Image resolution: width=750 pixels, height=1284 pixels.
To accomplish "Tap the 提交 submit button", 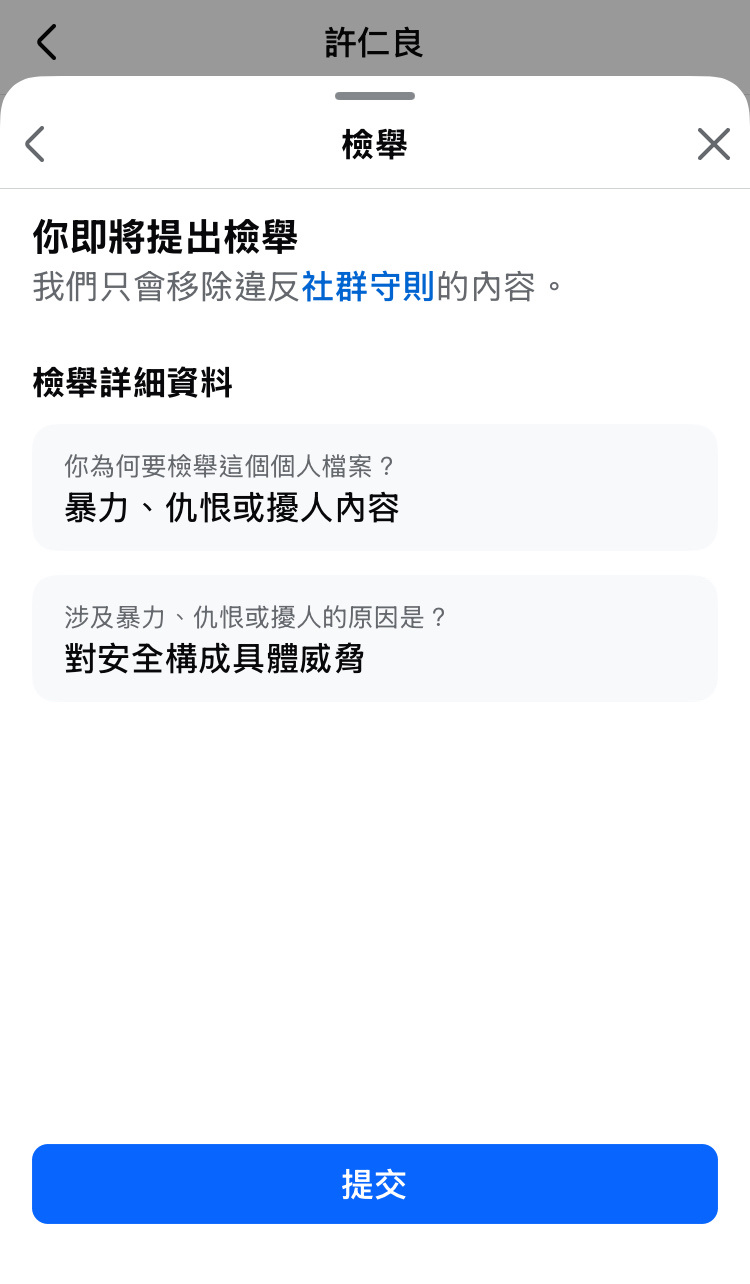I will [x=375, y=1184].
